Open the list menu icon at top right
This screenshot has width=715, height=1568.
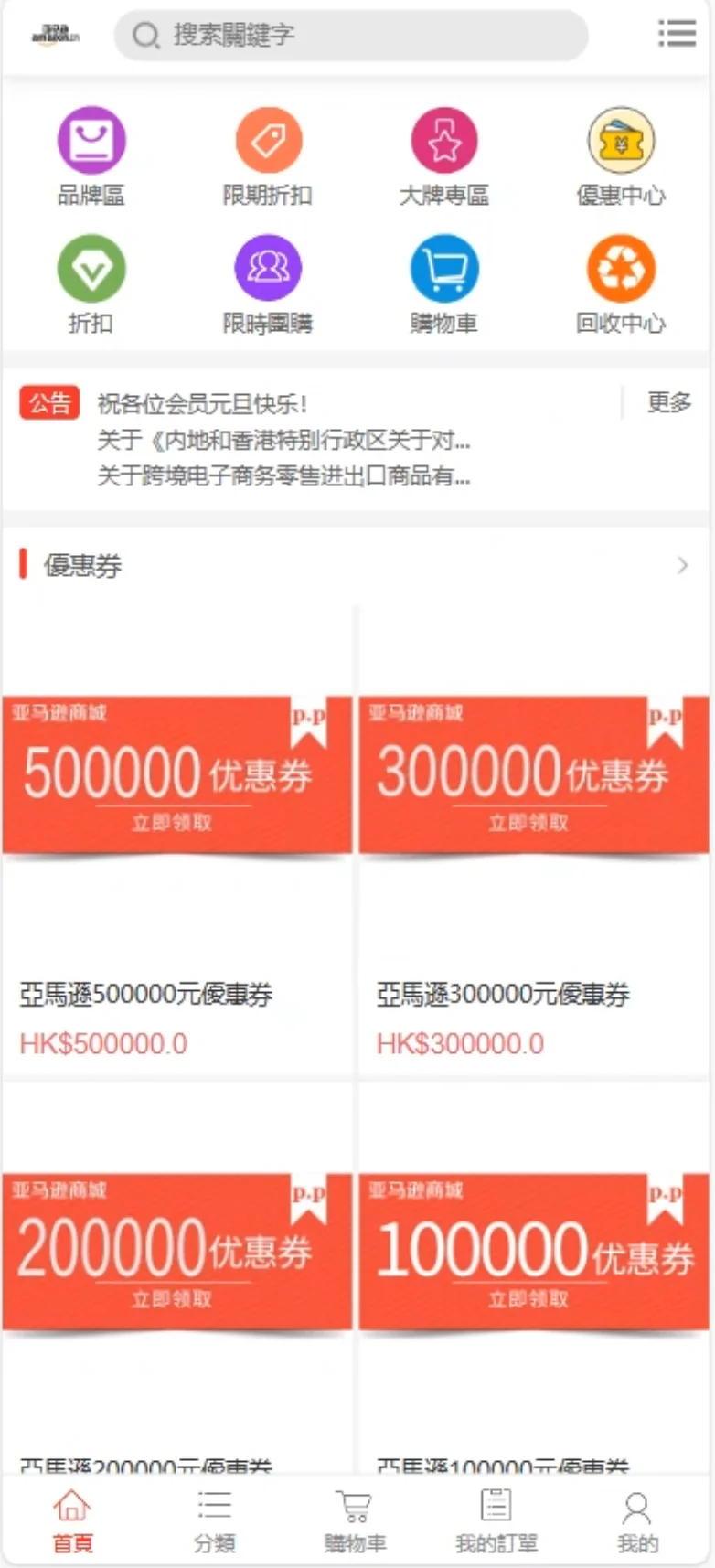coord(677,34)
